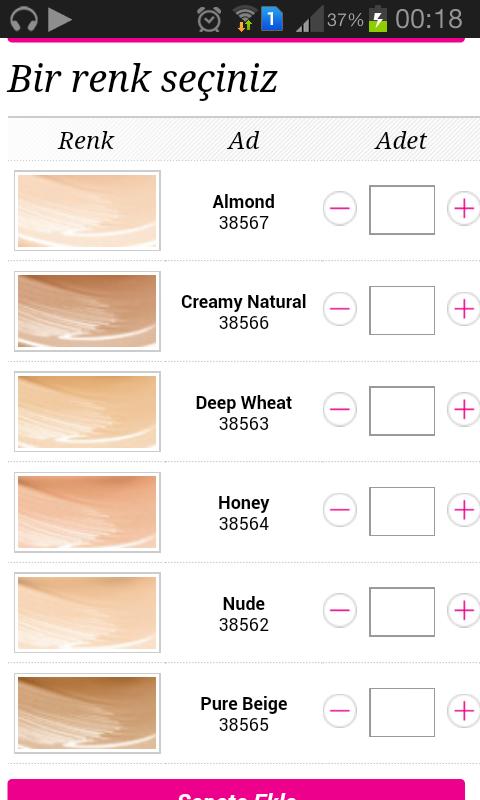Increase quantity for Almond shade
480x800 pixels.
click(x=464, y=208)
